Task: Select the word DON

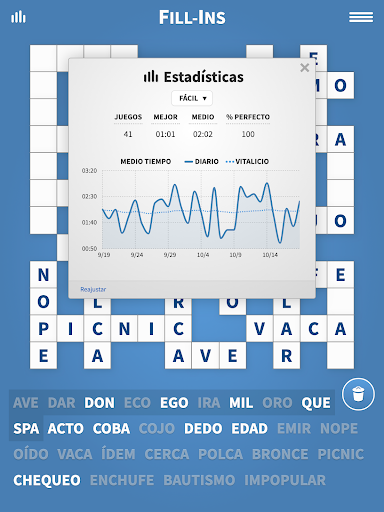Action: 99,403
